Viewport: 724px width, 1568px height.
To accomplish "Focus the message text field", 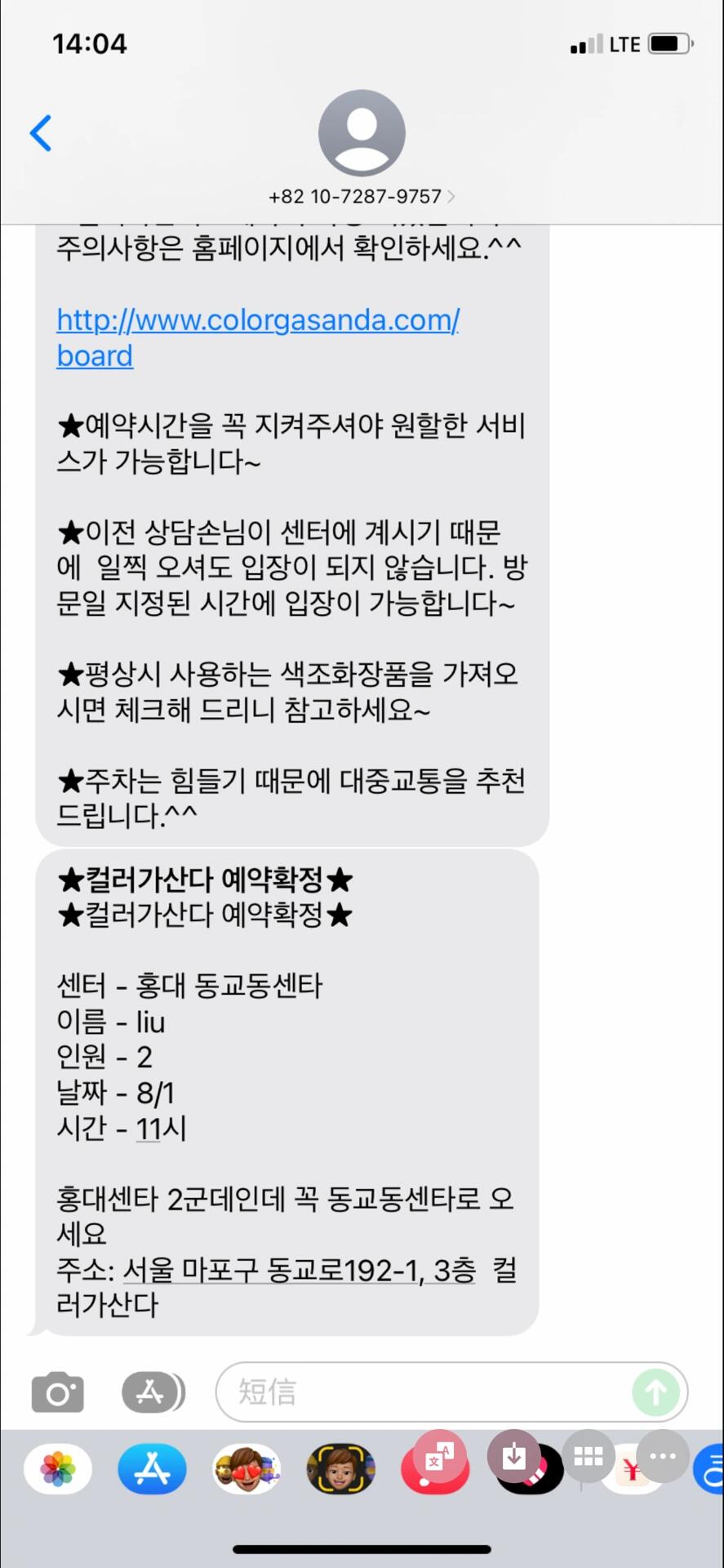I will (424, 1392).
